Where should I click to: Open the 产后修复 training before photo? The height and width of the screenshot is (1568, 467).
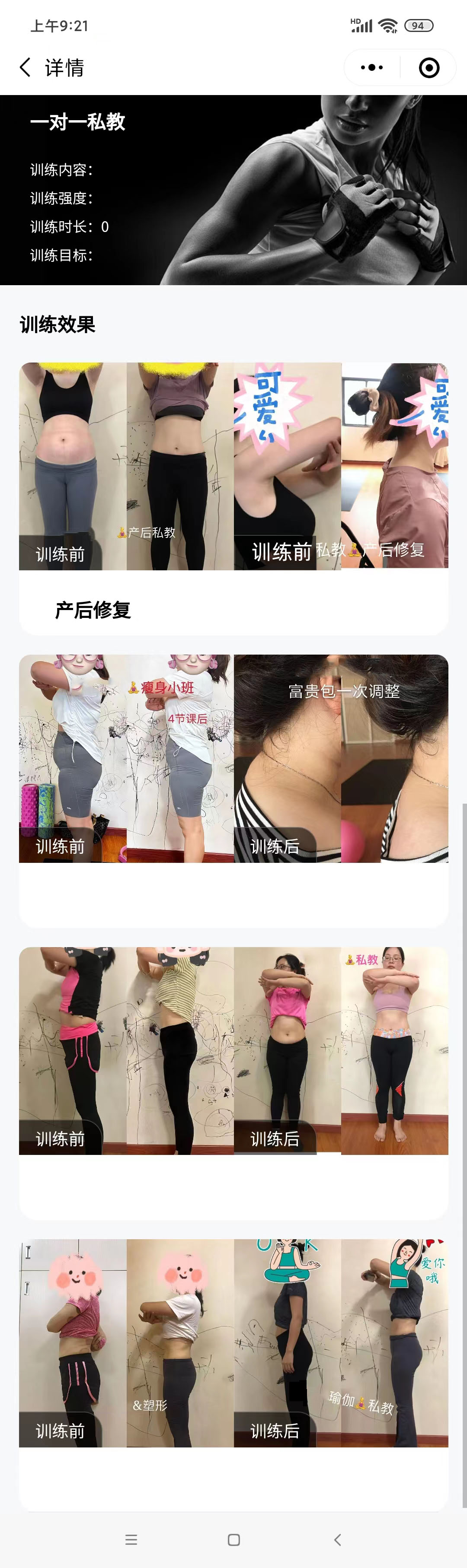point(126,466)
